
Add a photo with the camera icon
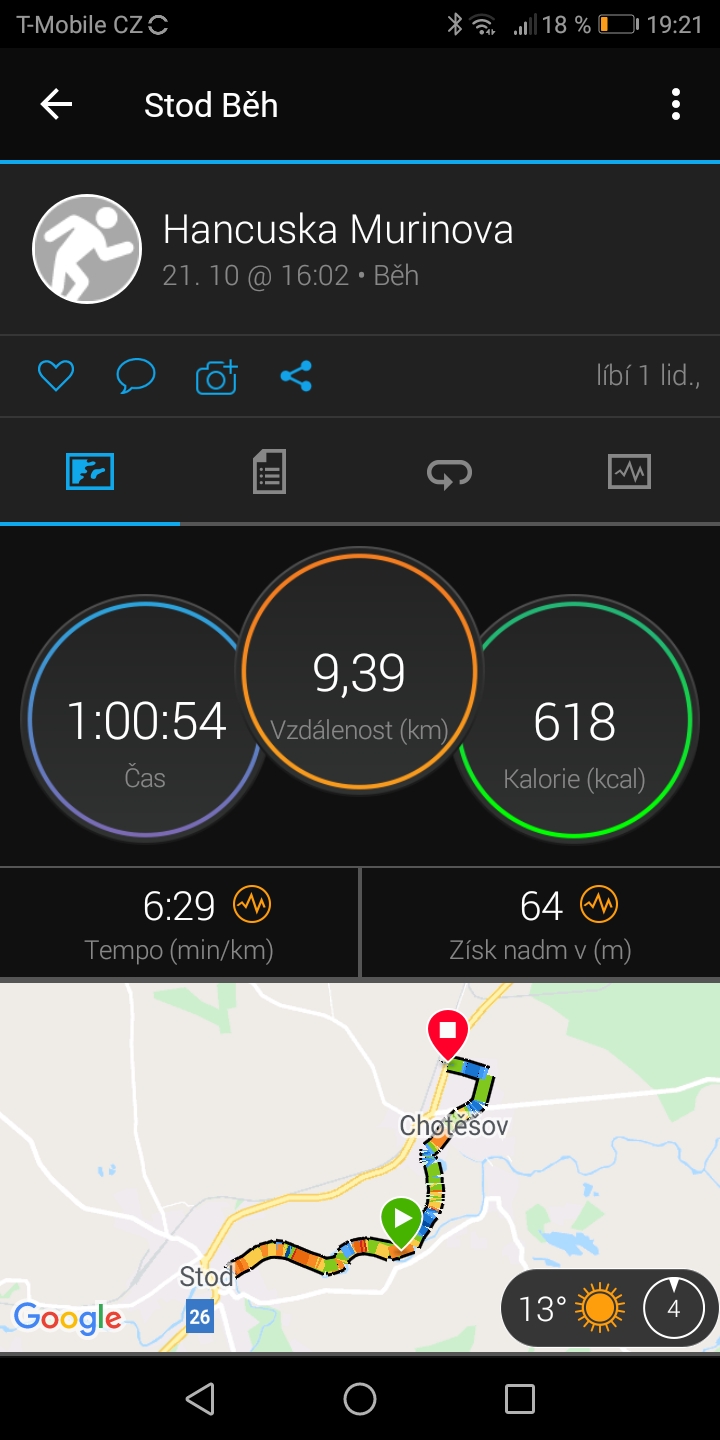(216, 376)
